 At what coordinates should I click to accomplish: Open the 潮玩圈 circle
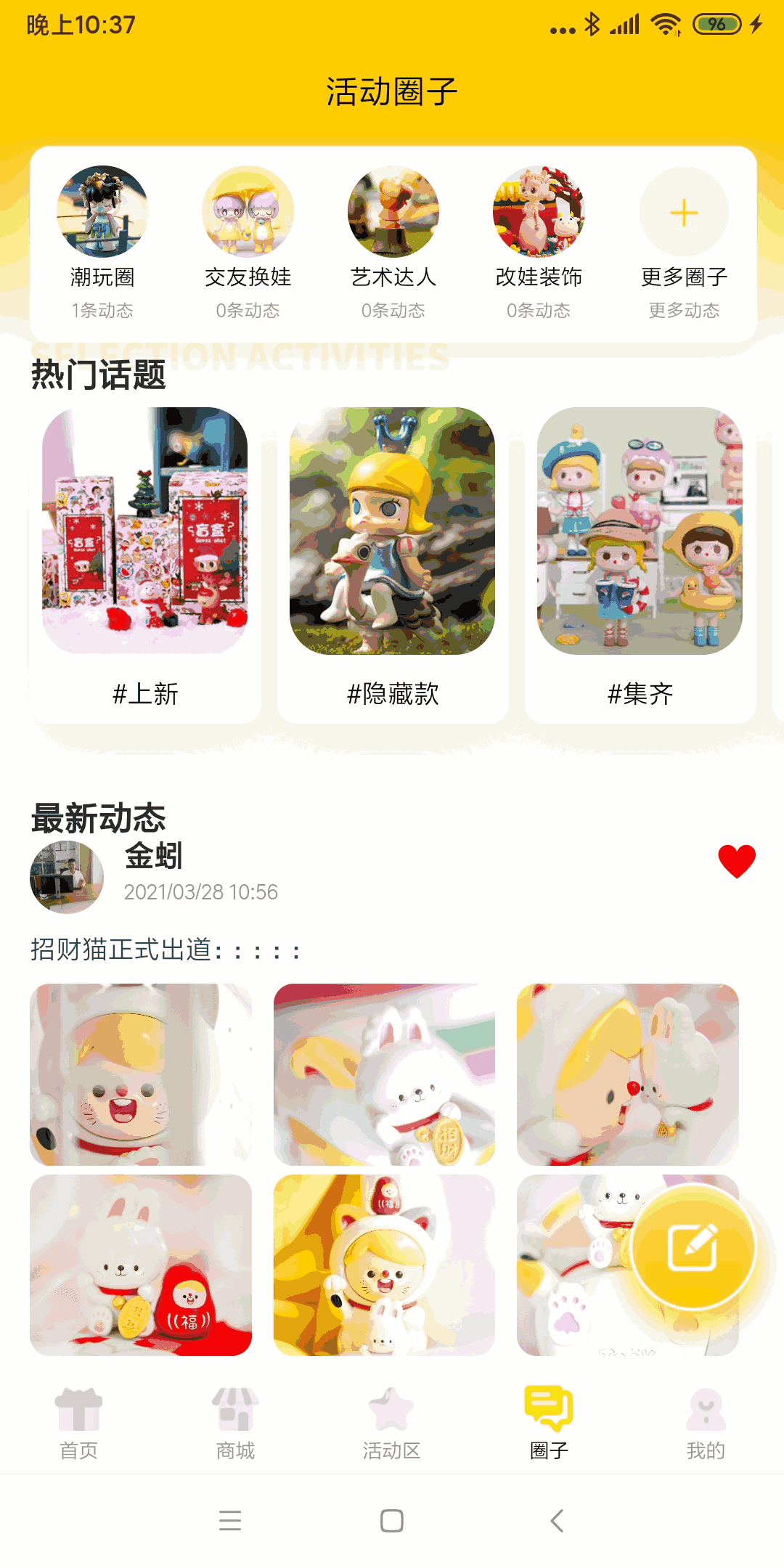[102, 212]
